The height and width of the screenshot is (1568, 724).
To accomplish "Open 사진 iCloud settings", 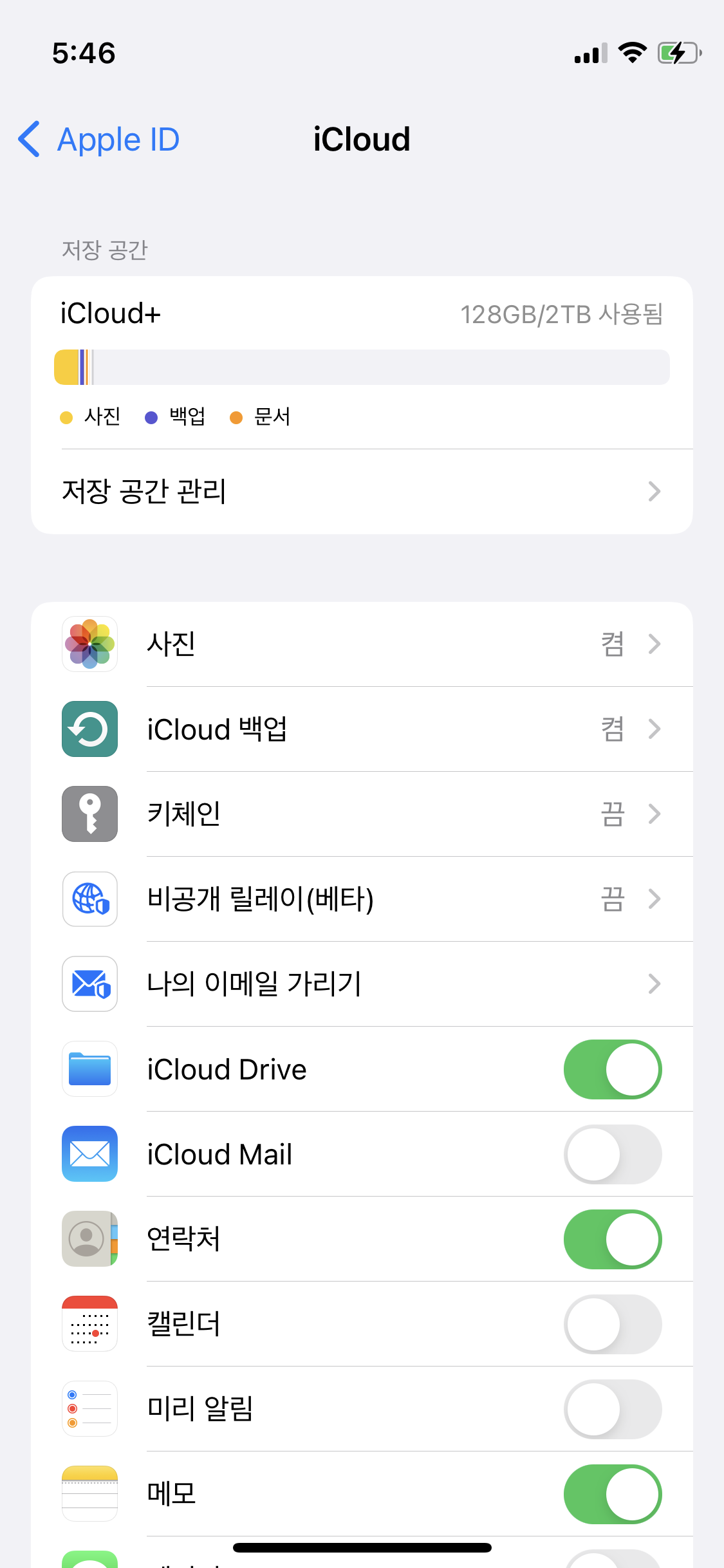I will 361,644.
